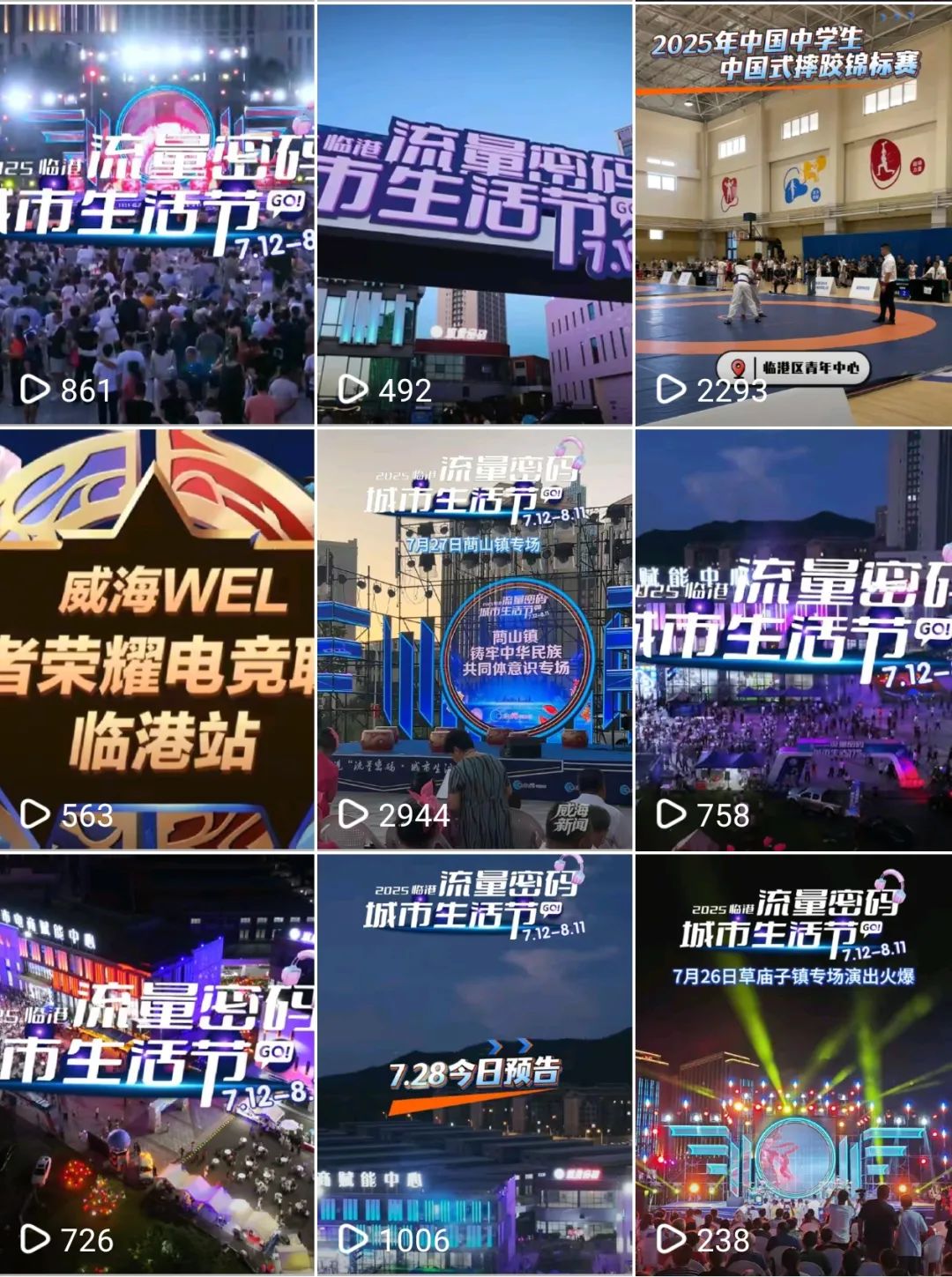Open the 7月27日苘山镇专场 video

coord(474,639)
